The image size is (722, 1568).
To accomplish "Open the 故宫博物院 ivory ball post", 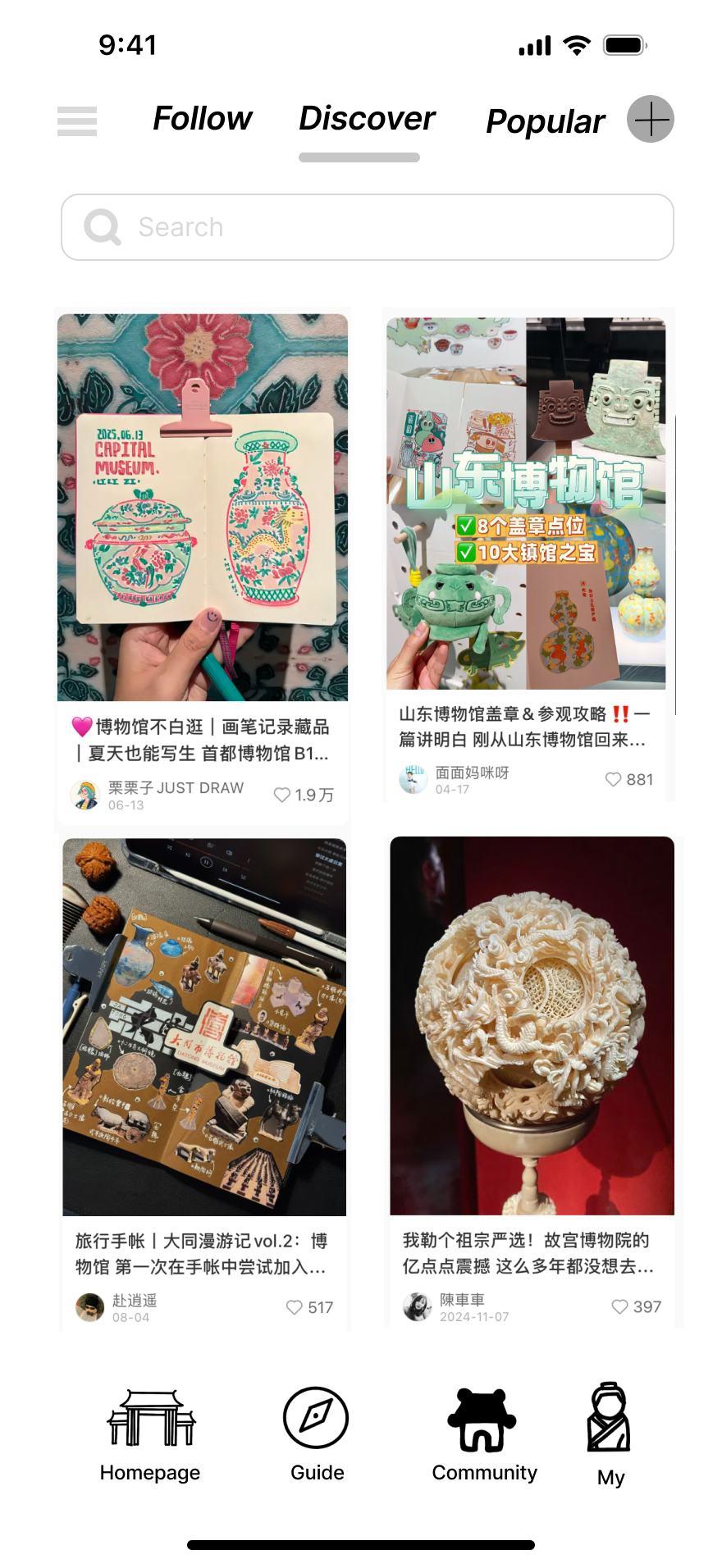I will click(x=532, y=1025).
